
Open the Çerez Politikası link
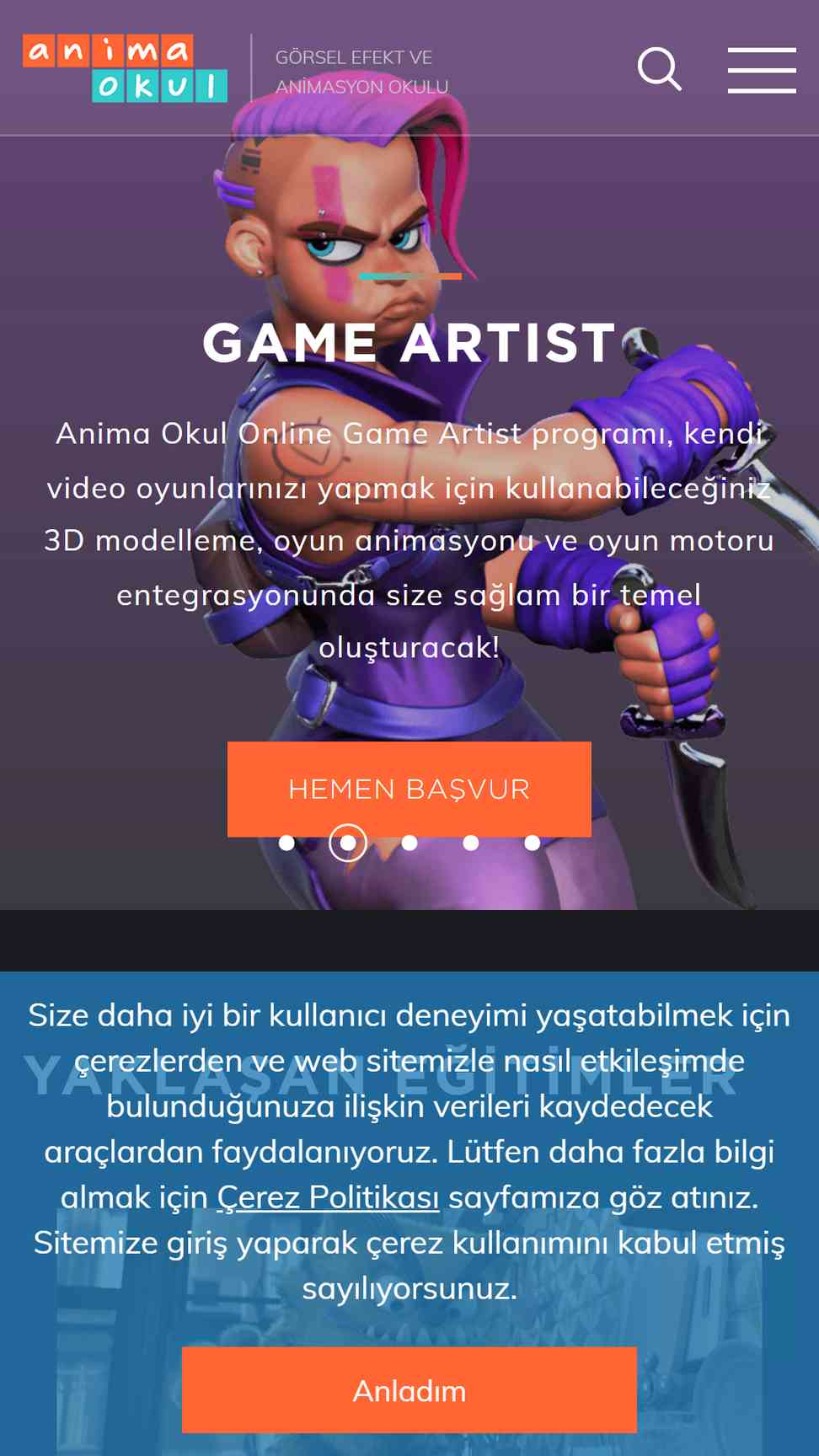(328, 1197)
